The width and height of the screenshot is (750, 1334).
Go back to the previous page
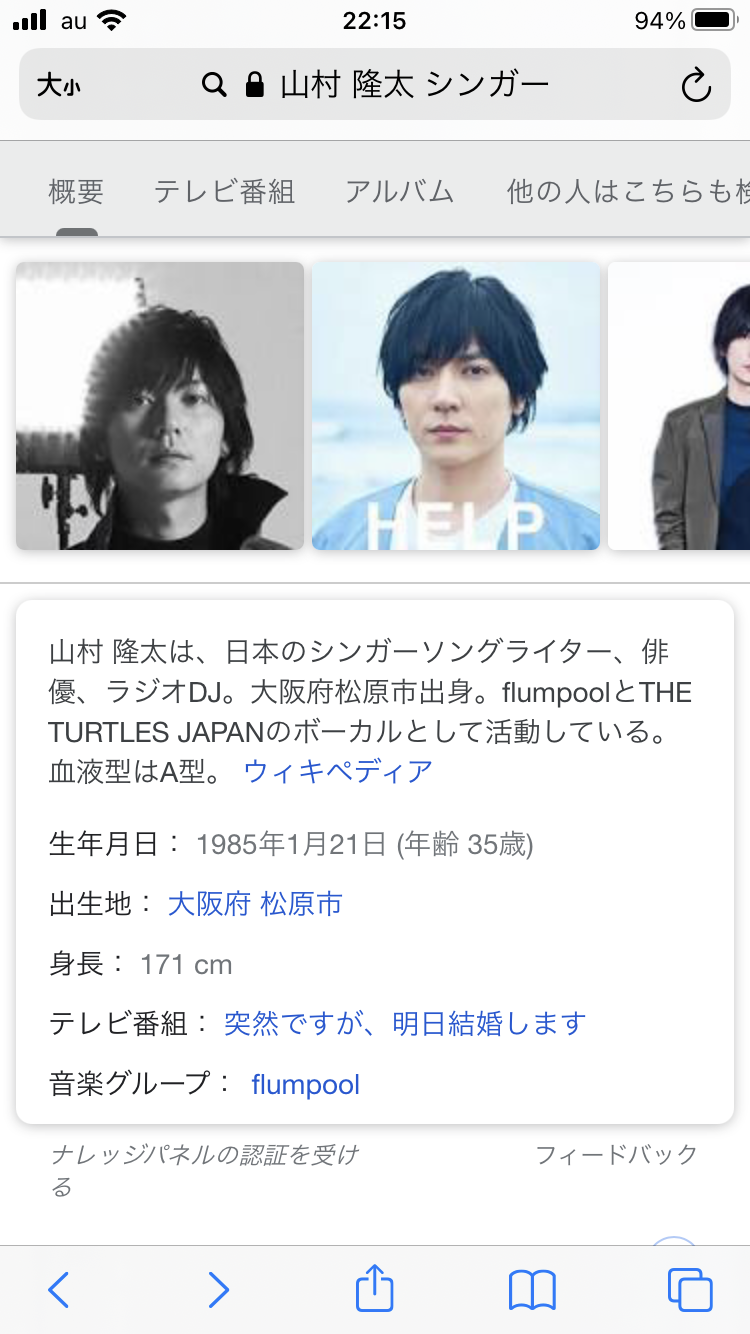59,1289
